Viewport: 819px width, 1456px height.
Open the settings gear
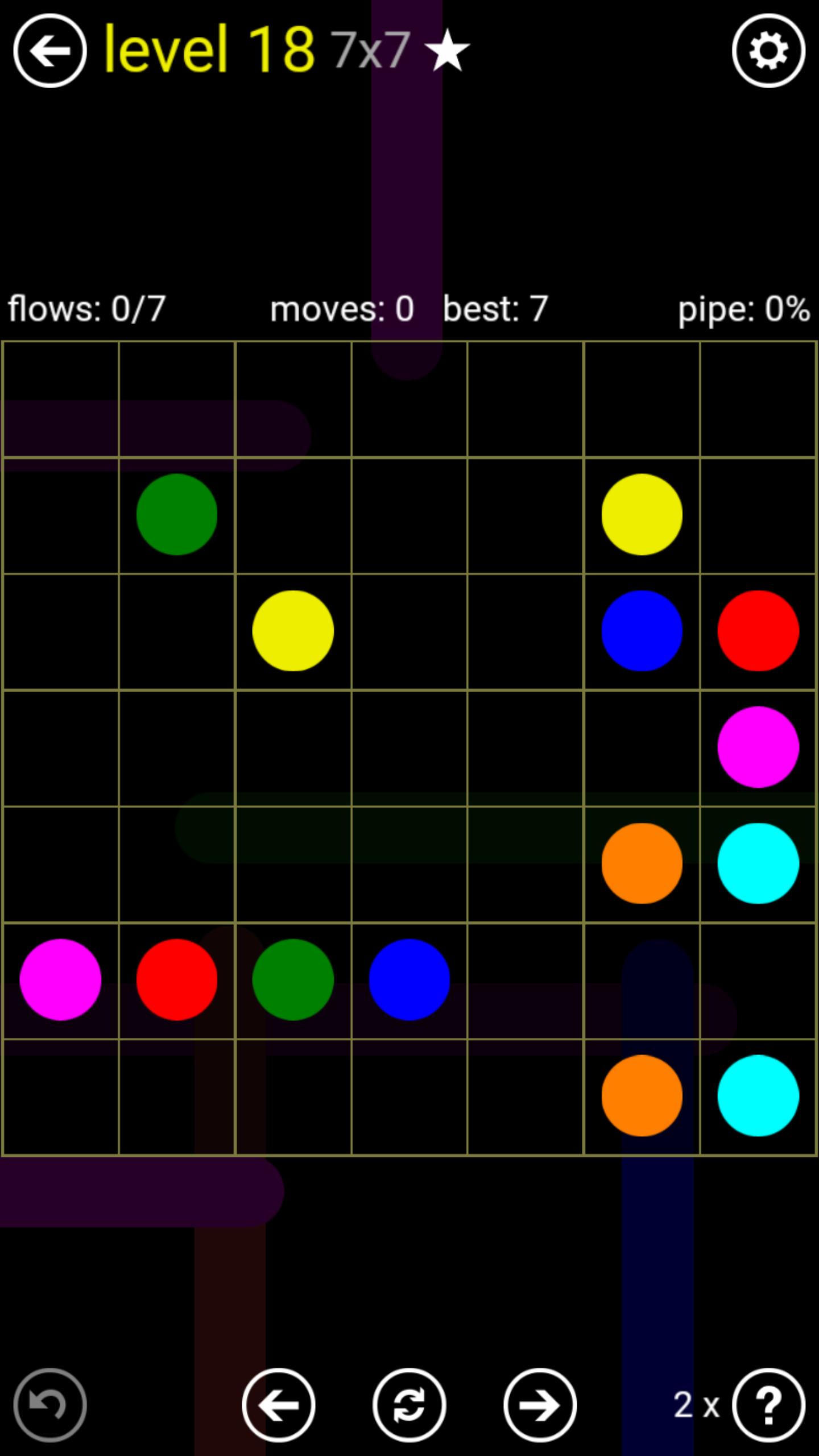pos(768,51)
